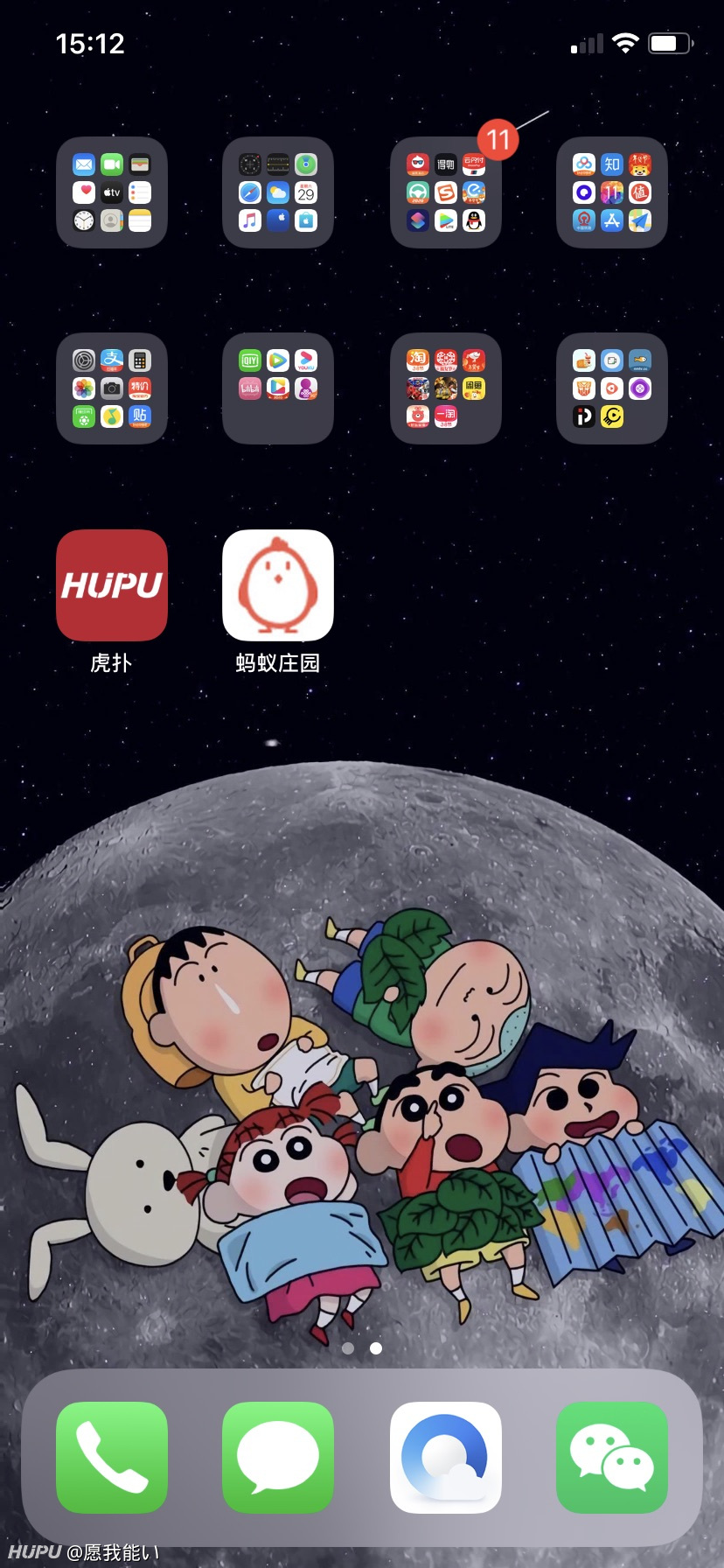Open the shopping folder with Taobao
The image size is (724, 1568).
tap(446, 388)
